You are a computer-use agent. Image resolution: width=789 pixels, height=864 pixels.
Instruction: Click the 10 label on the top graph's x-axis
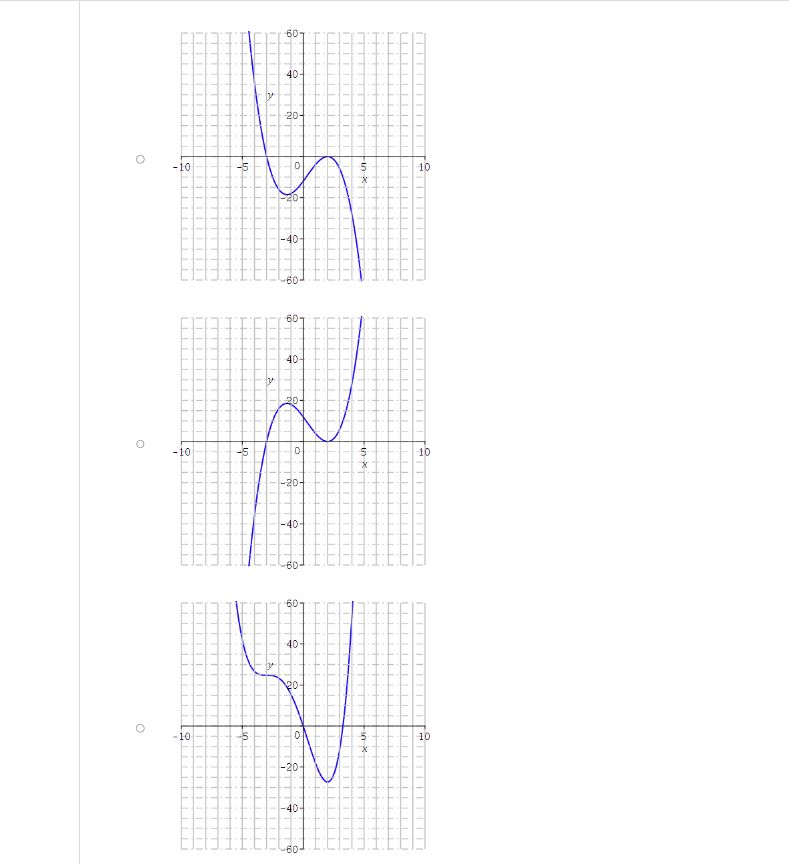(423, 167)
